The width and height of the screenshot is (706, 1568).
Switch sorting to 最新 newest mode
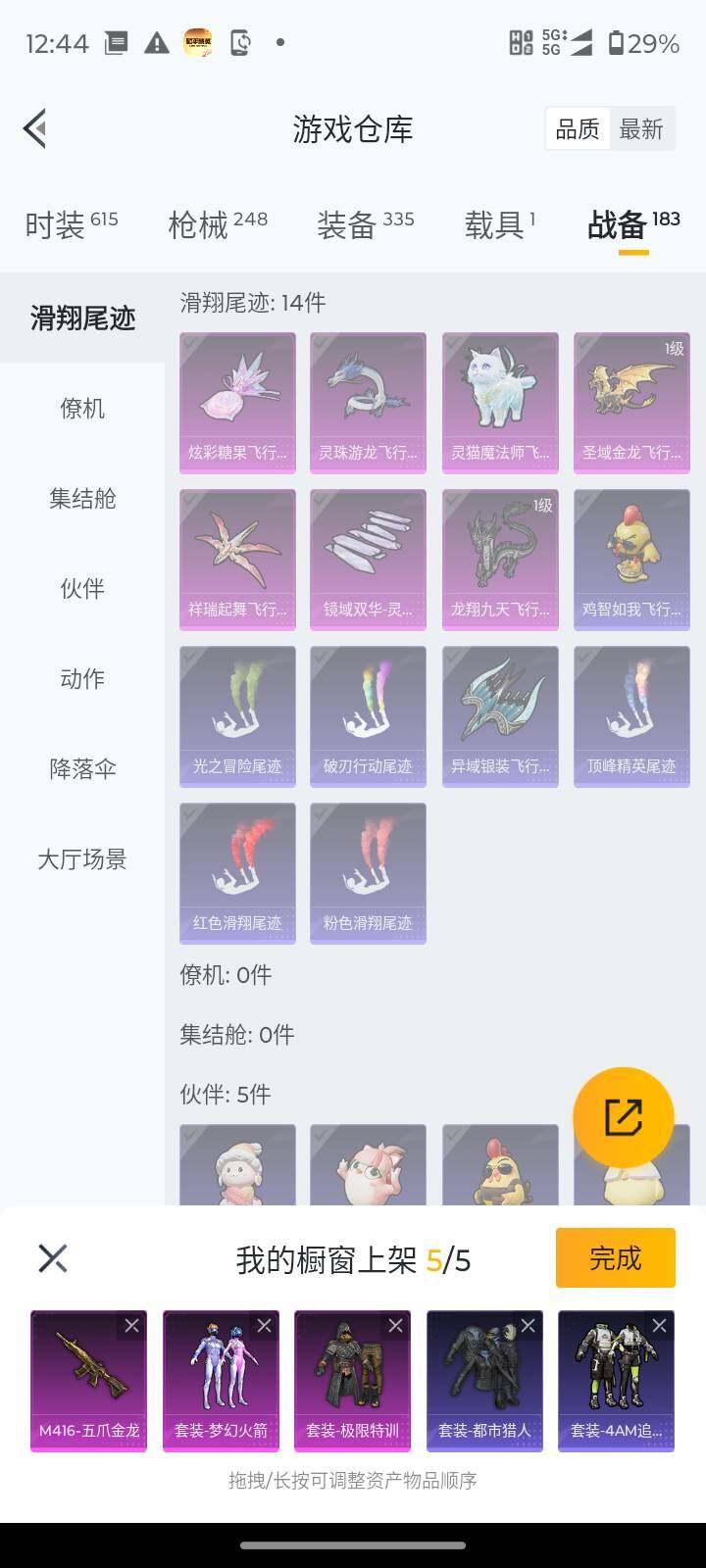[642, 128]
